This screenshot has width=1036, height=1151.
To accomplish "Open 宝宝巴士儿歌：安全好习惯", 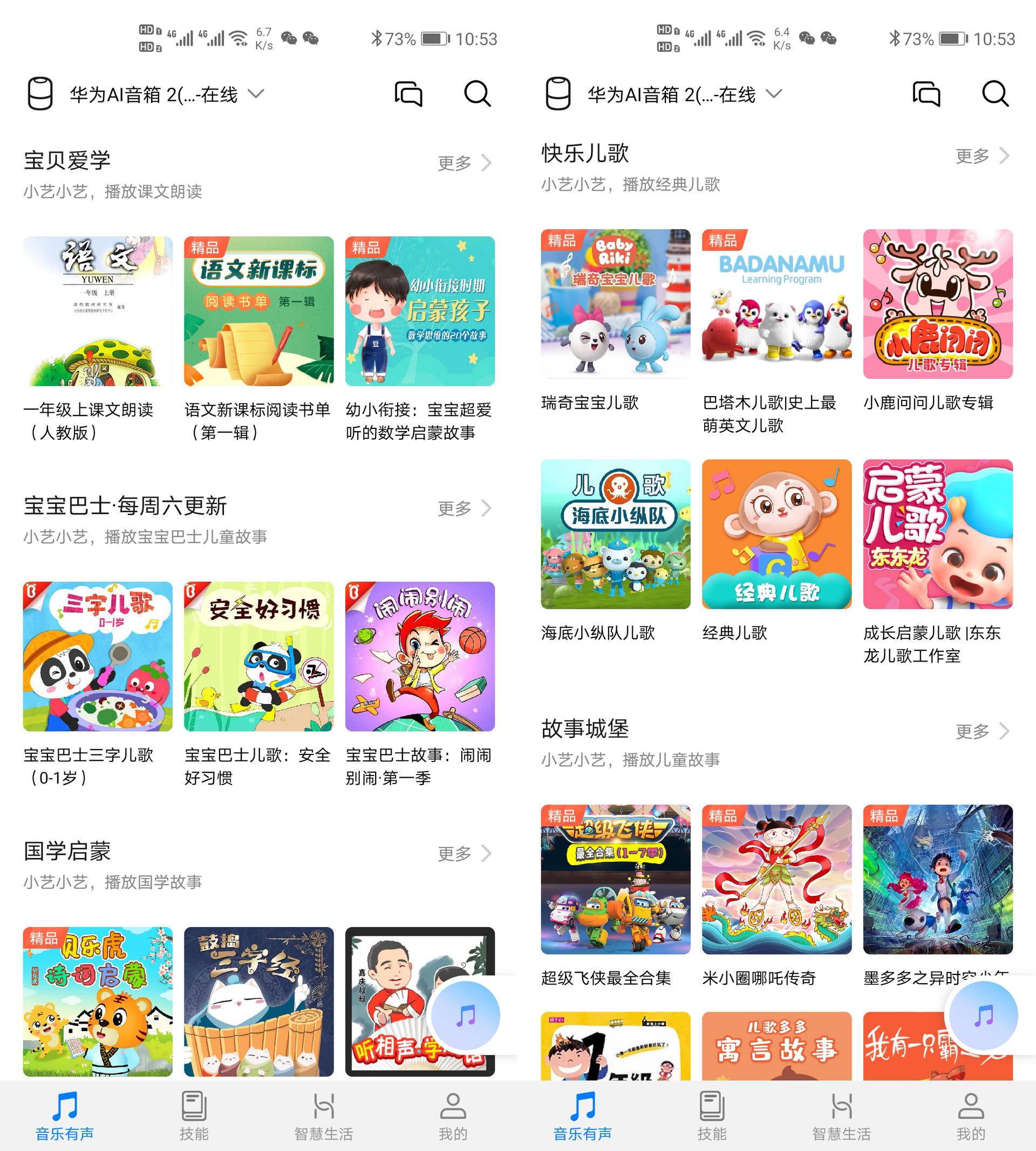I will (258, 656).
